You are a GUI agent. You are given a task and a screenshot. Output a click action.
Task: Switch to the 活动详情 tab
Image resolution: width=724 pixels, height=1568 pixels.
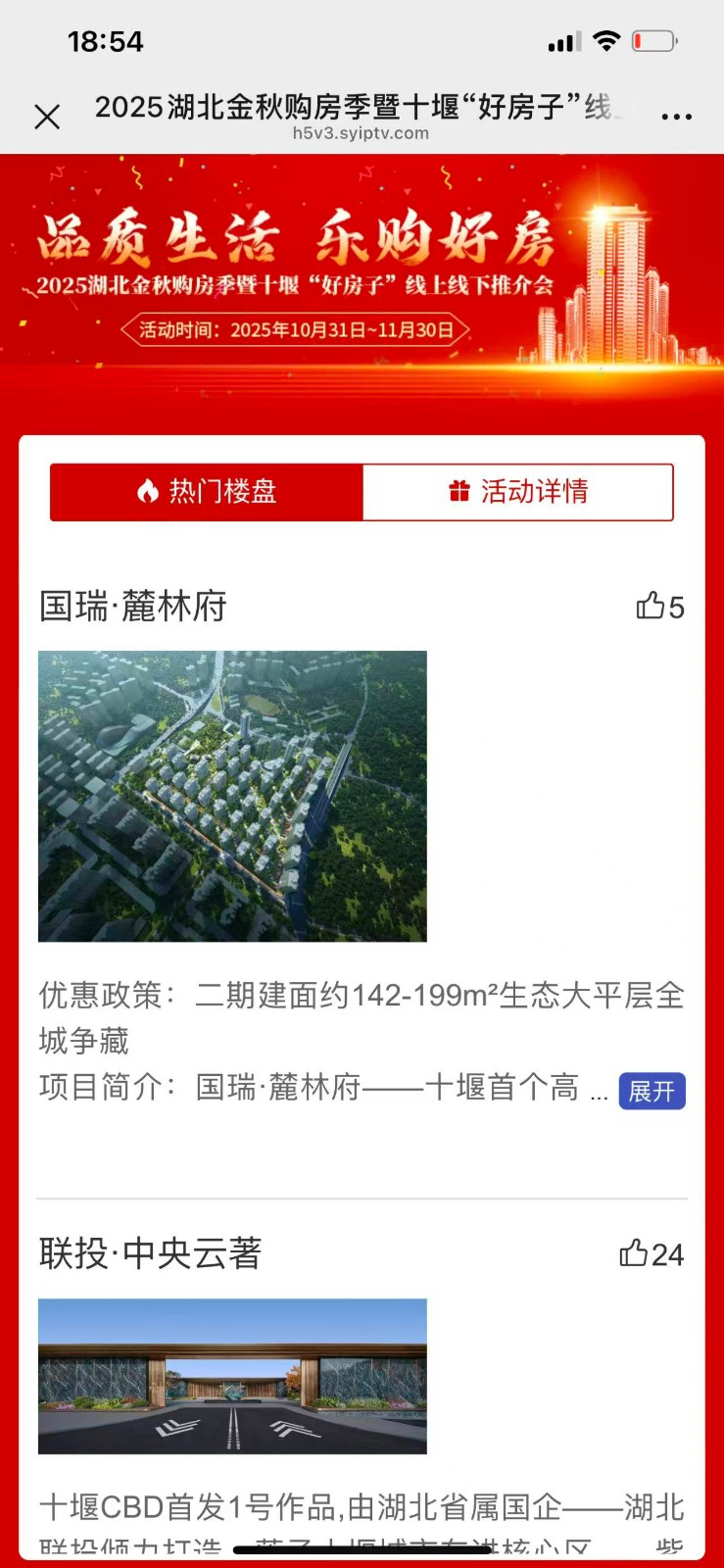[x=517, y=493]
